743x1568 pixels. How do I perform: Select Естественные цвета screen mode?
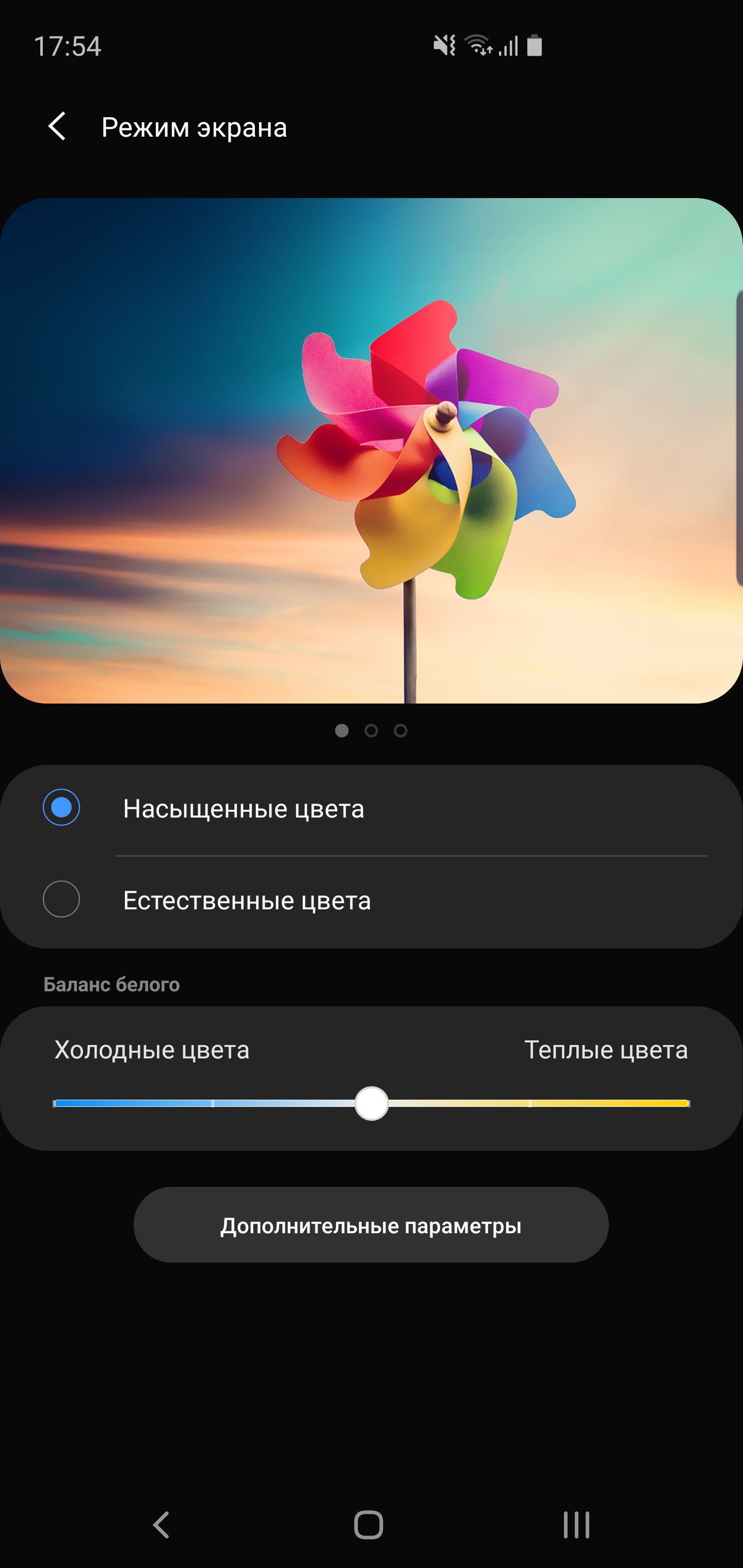(x=61, y=899)
